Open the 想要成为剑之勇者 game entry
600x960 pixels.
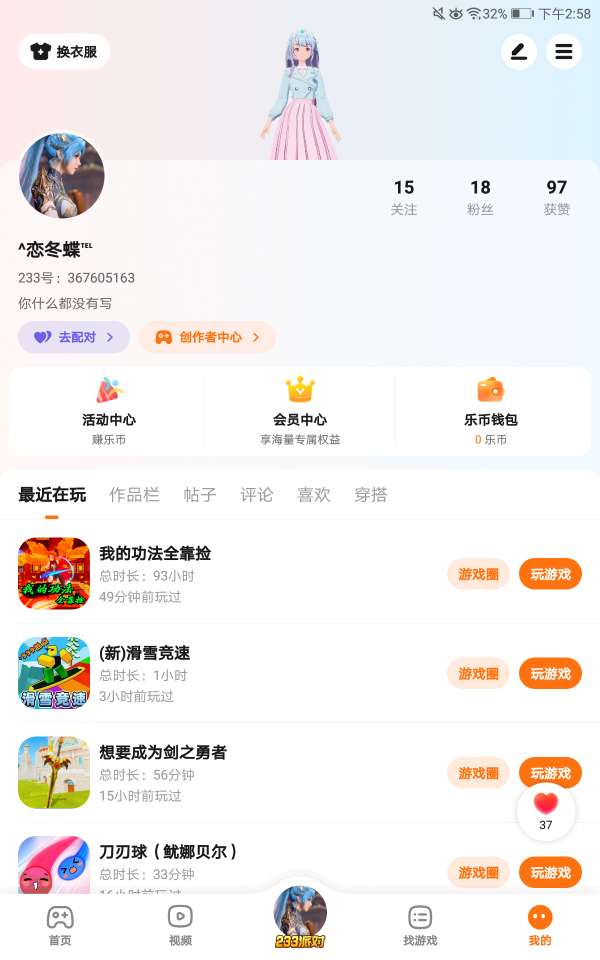tap(163, 752)
